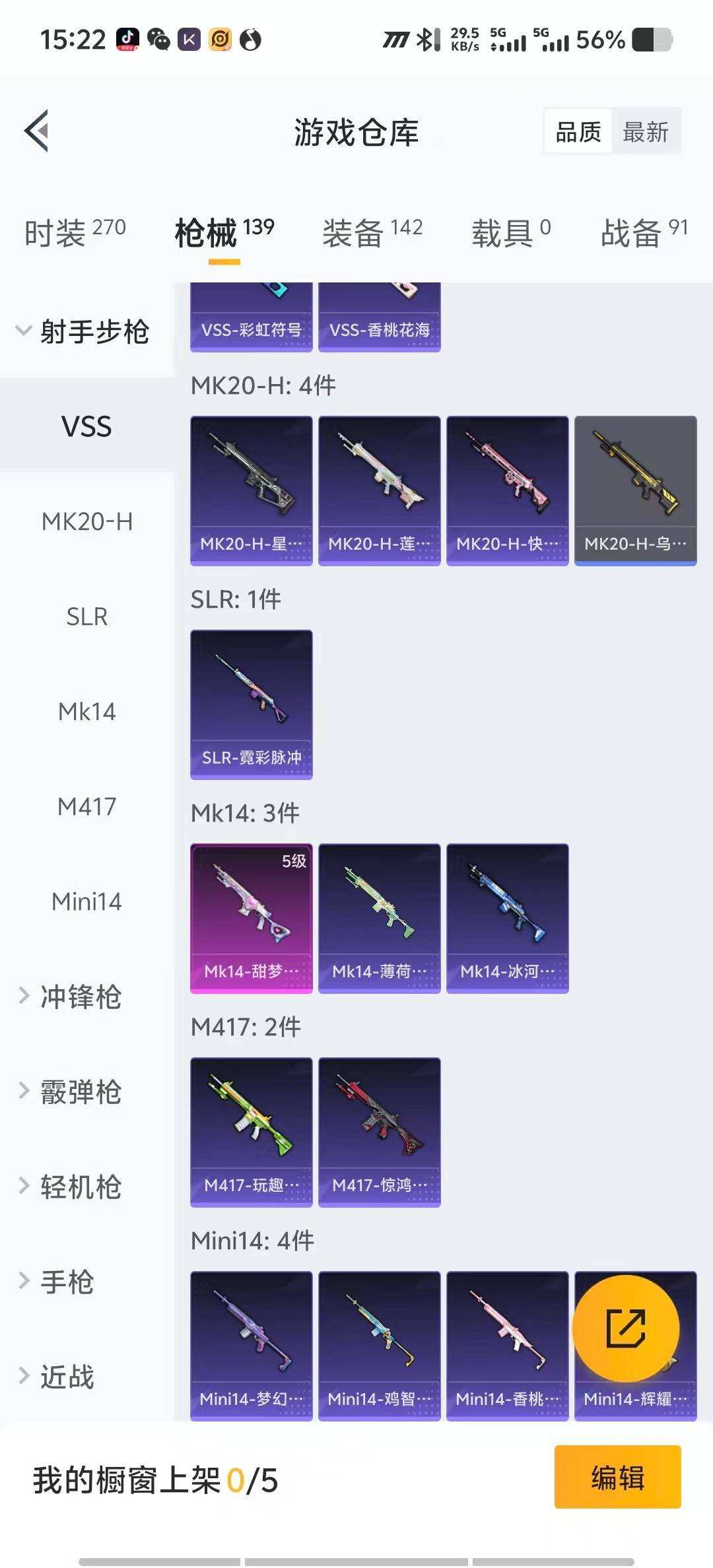Go back using the arrow
713x1568 pixels.
pos(37,131)
